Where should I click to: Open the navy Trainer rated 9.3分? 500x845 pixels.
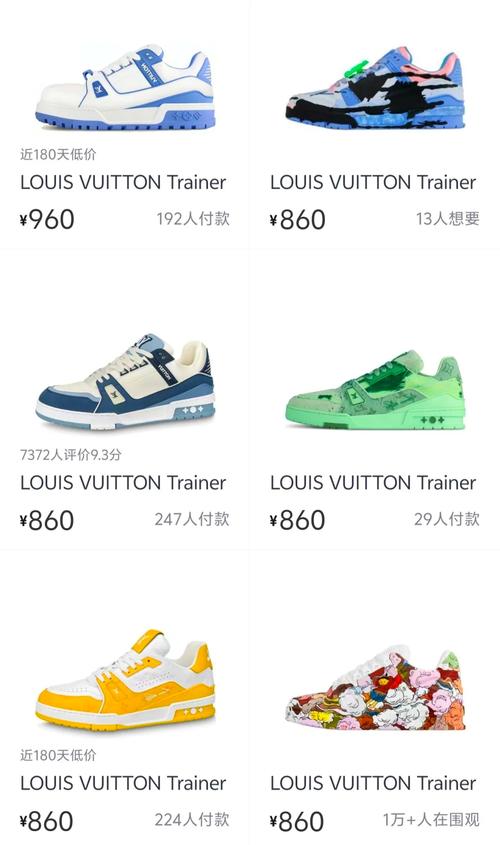tap(124, 399)
